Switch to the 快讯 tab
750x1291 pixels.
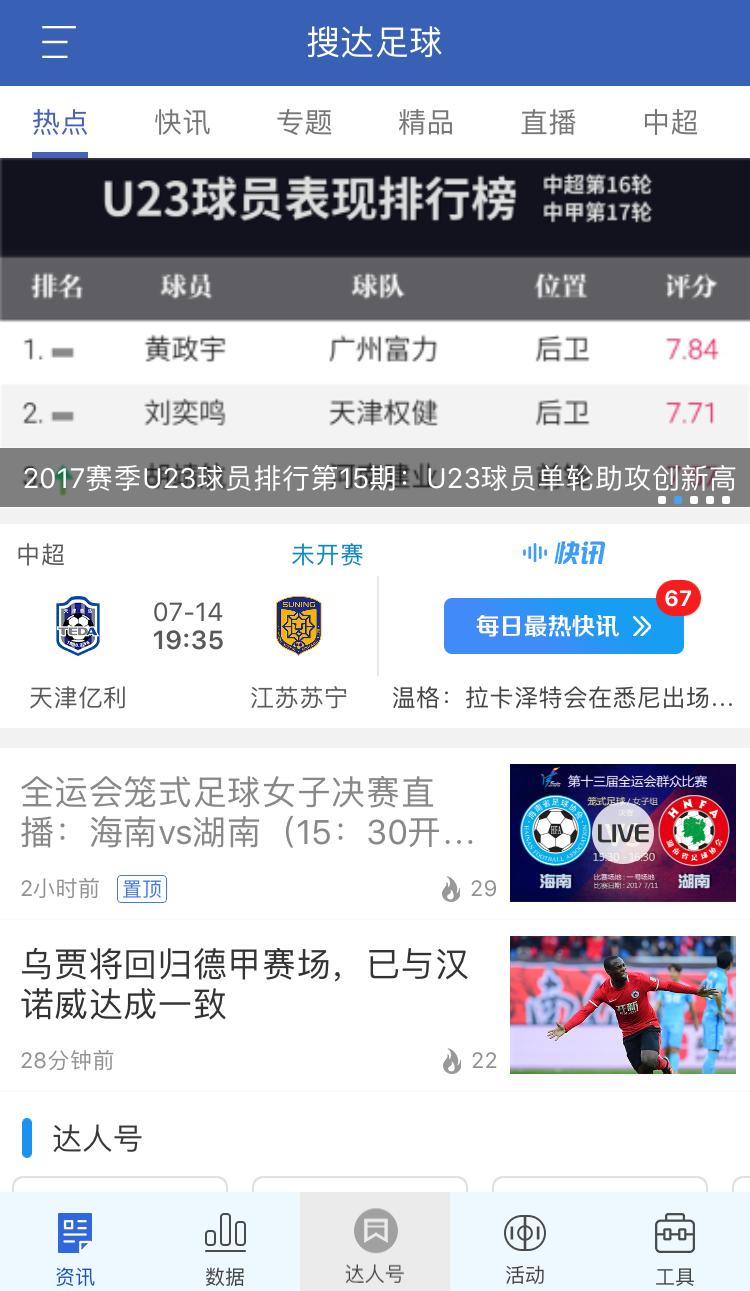click(x=182, y=122)
